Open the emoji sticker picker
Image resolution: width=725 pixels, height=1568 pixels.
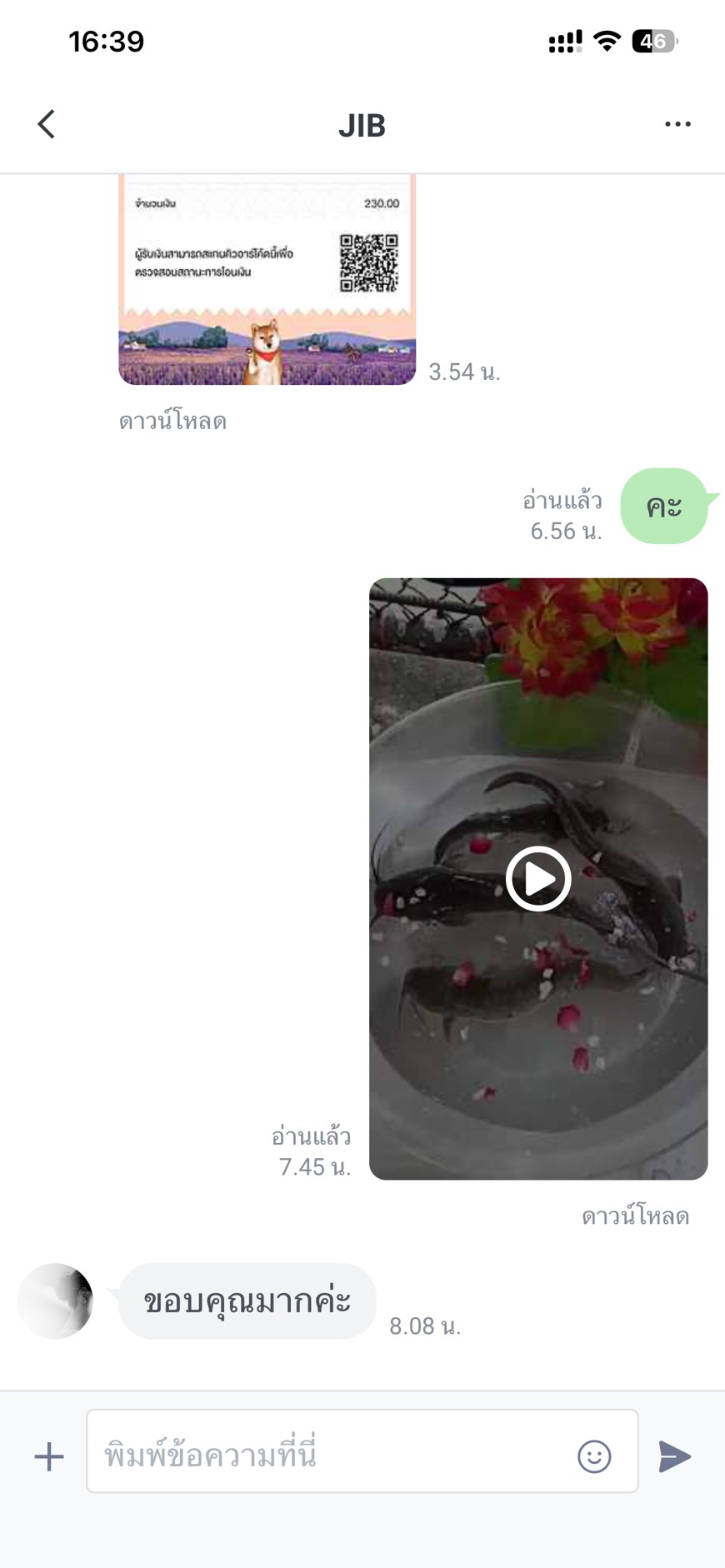[x=594, y=1456]
